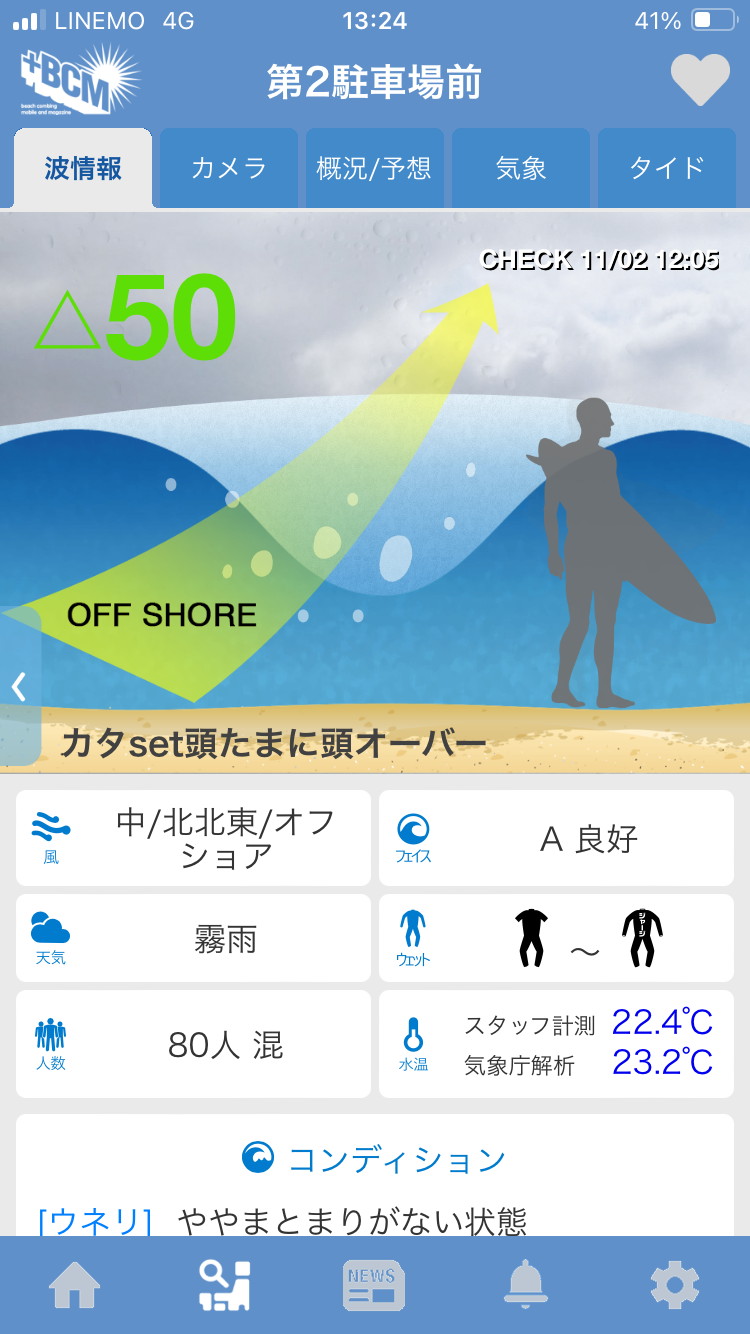The height and width of the screenshot is (1334, 750).
Task: Open the settings gear
Action: pyautogui.click(x=675, y=1285)
